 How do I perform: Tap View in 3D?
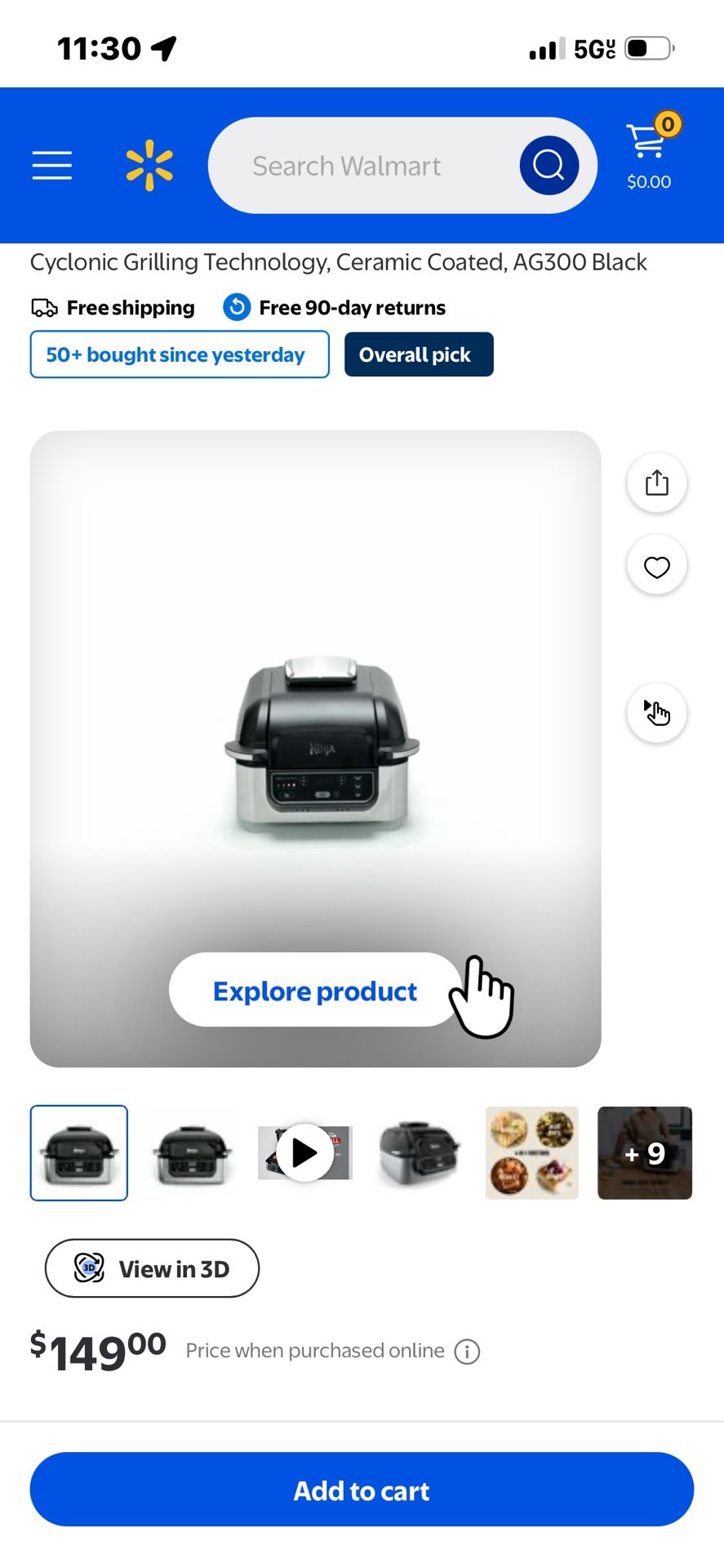pos(152,1268)
